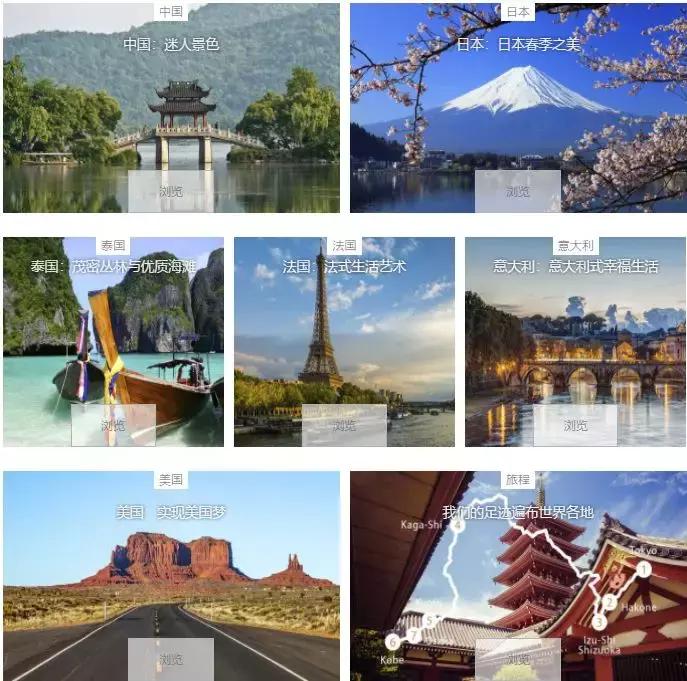Tap 浏览 on the 泰国 card
The height and width of the screenshot is (681, 687).
(x=113, y=425)
